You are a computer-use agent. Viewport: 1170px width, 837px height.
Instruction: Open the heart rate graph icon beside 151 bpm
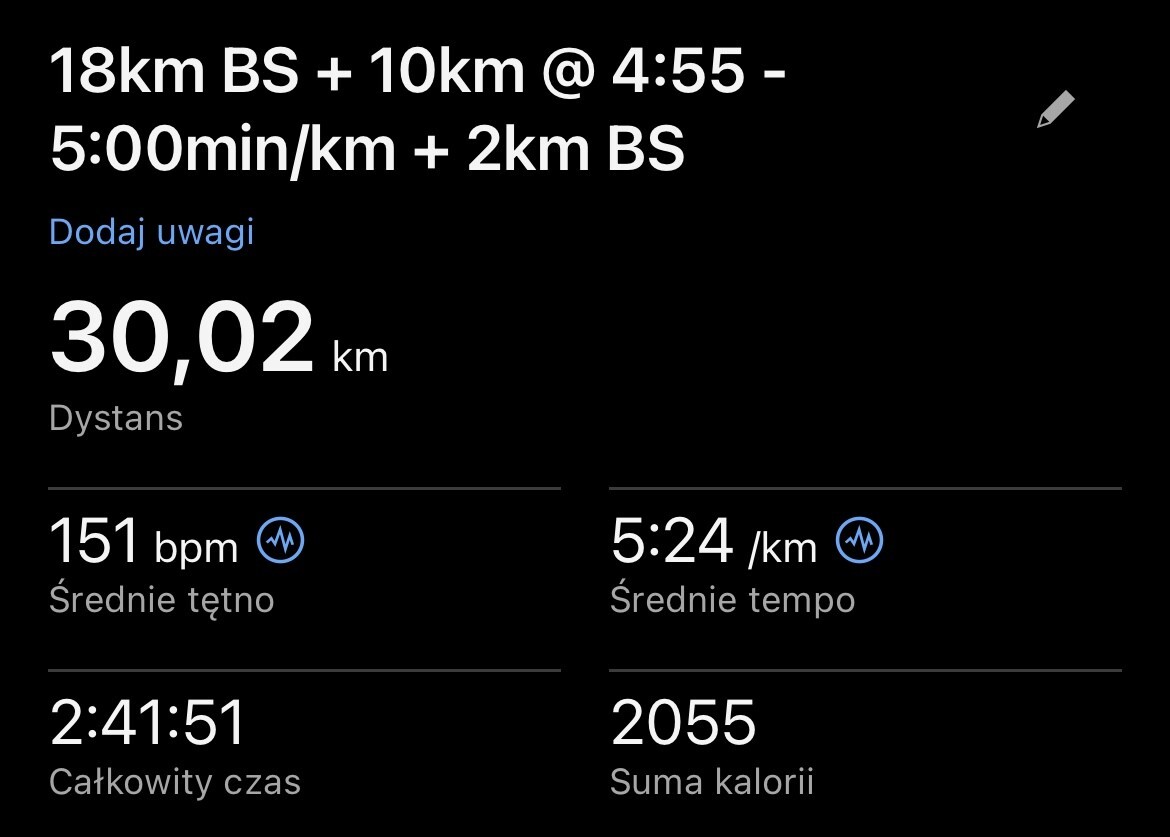coord(281,542)
